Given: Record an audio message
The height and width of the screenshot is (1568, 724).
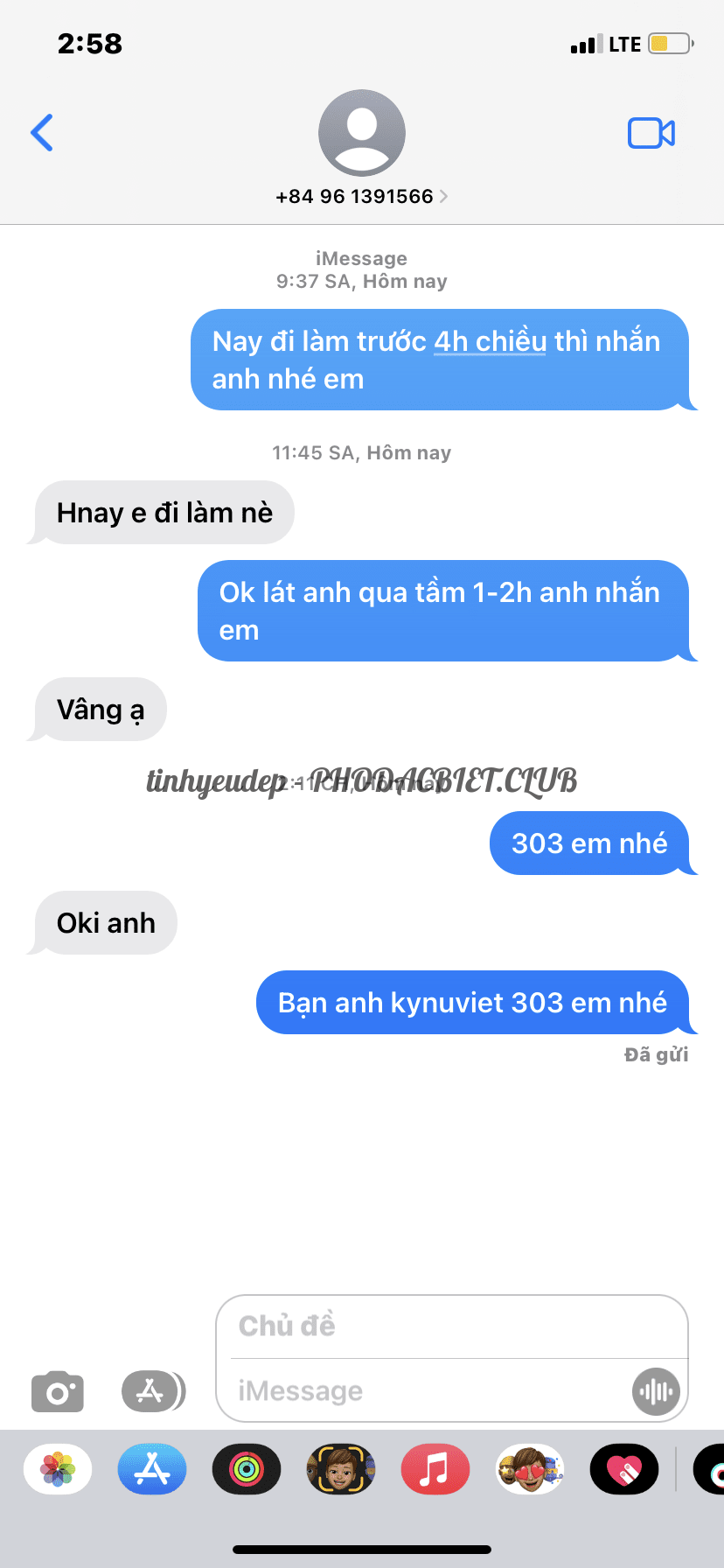Looking at the screenshot, I should pyautogui.click(x=656, y=1391).
